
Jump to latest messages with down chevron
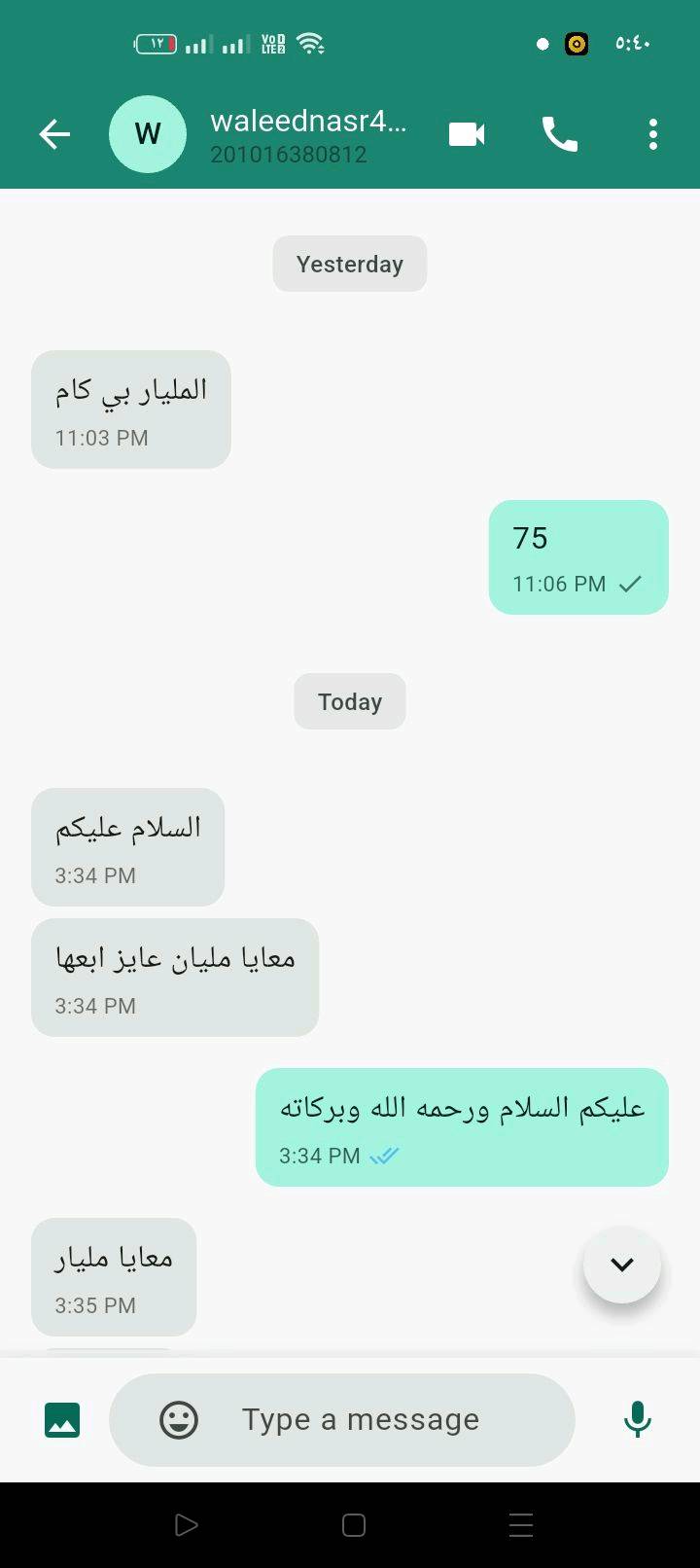[x=622, y=1265]
